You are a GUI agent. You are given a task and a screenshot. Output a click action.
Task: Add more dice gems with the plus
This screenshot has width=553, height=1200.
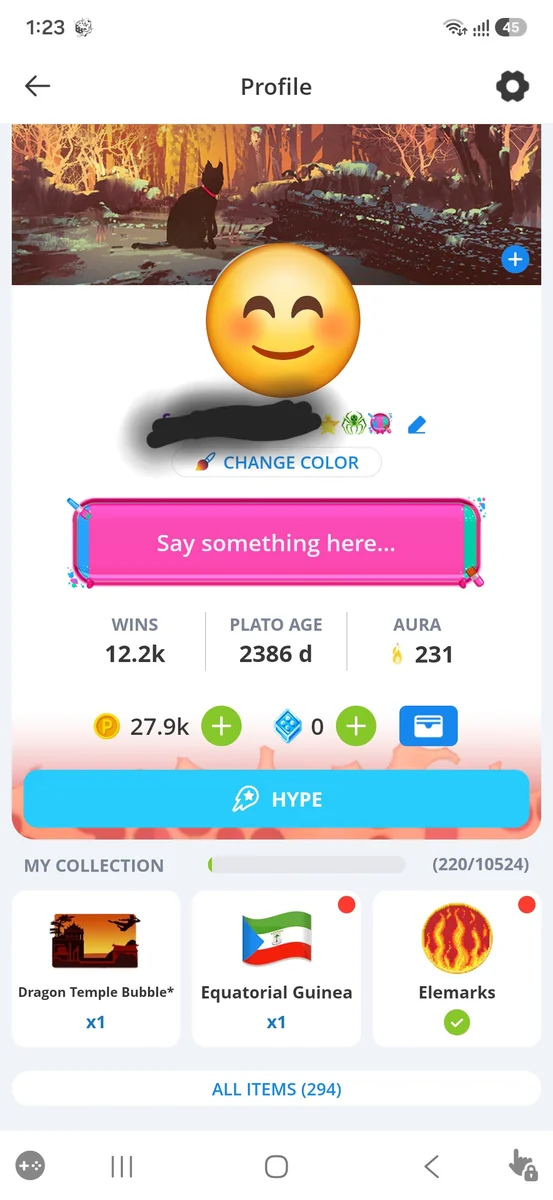coord(355,726)
